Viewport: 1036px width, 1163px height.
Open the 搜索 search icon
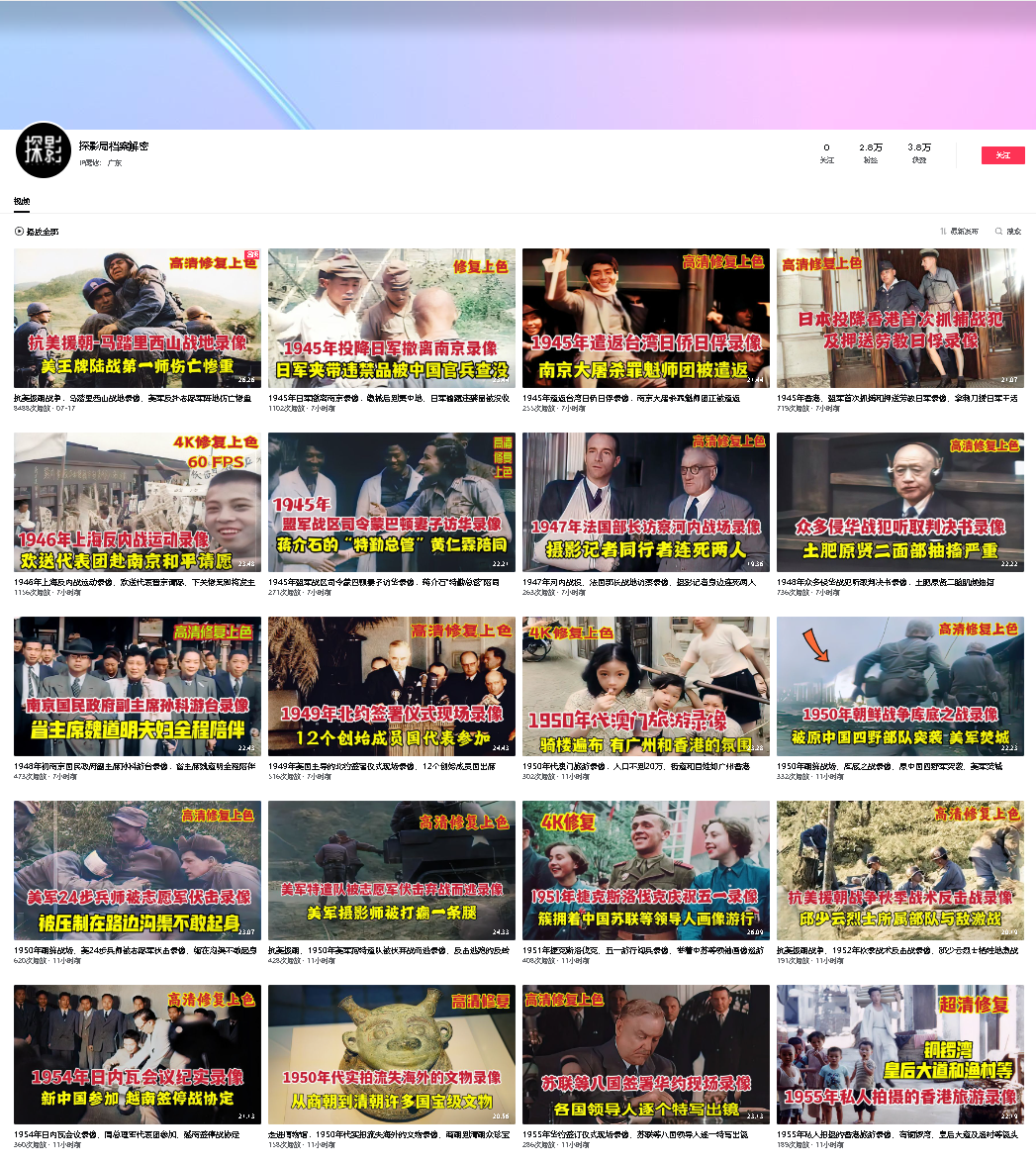click(1007, 232)
